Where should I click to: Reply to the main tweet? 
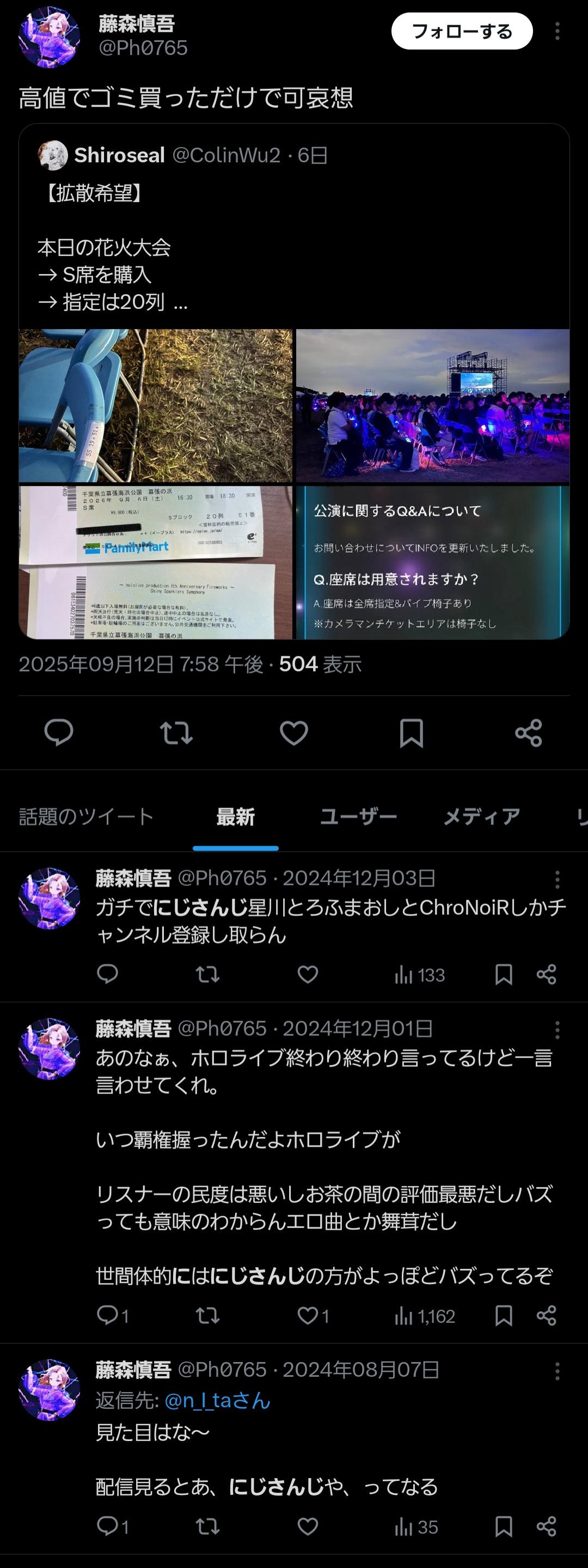pos(59,732)
